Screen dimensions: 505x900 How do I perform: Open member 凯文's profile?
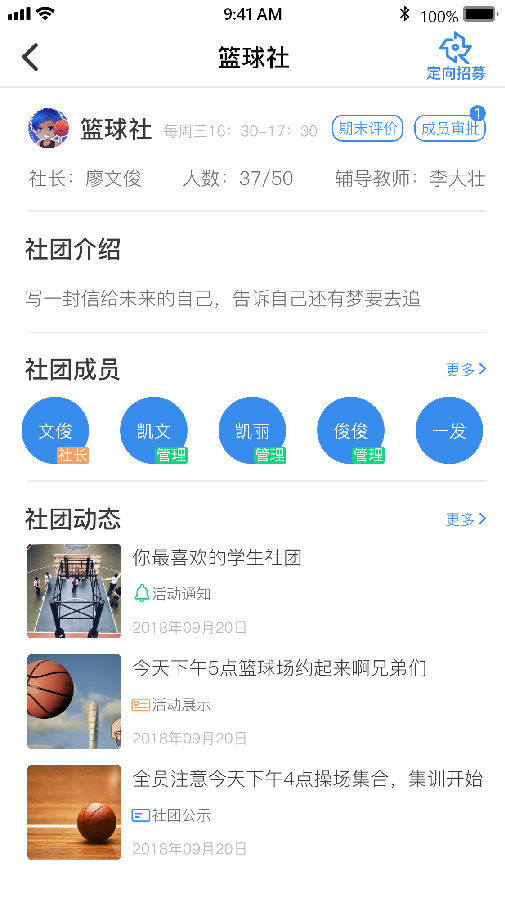(x=154, y=430)
